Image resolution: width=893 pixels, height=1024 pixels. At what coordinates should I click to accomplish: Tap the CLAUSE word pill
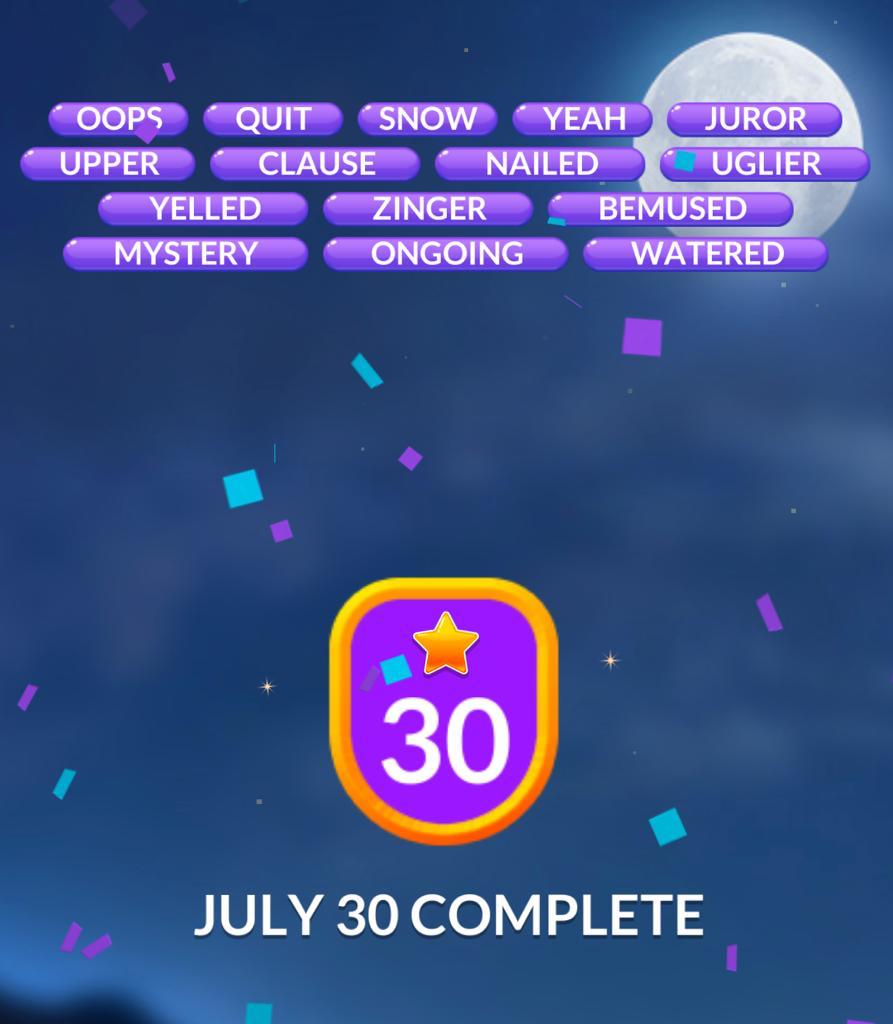tap(315, 164)
